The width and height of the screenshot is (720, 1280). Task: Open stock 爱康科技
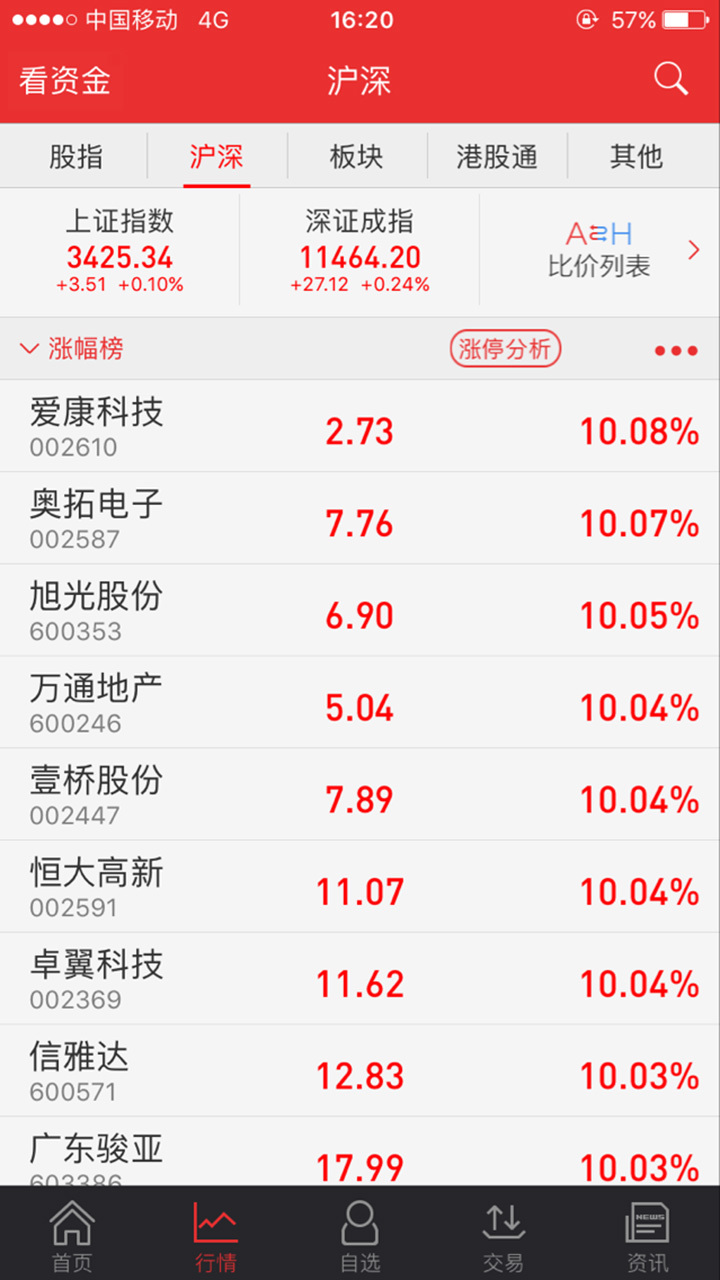point(360,427)
